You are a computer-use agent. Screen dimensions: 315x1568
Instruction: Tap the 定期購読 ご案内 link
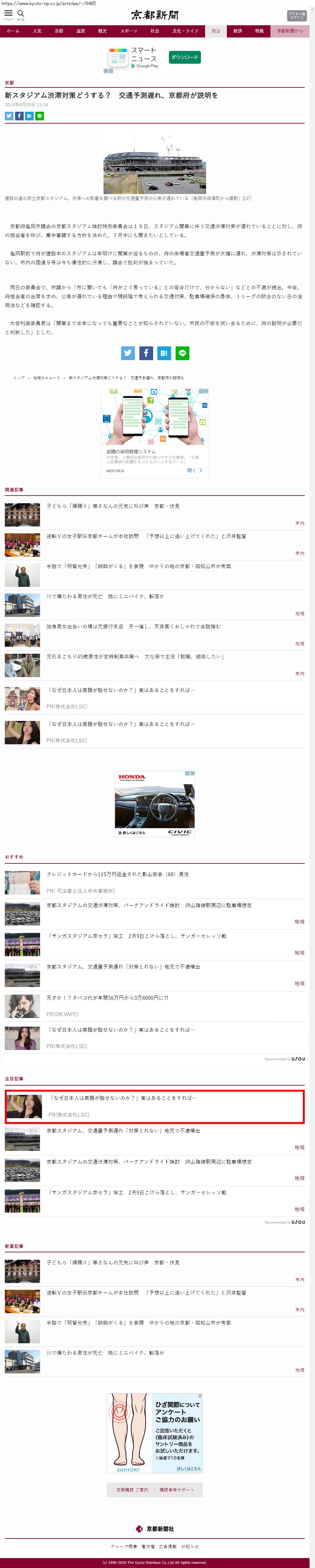click(132, 1490)
